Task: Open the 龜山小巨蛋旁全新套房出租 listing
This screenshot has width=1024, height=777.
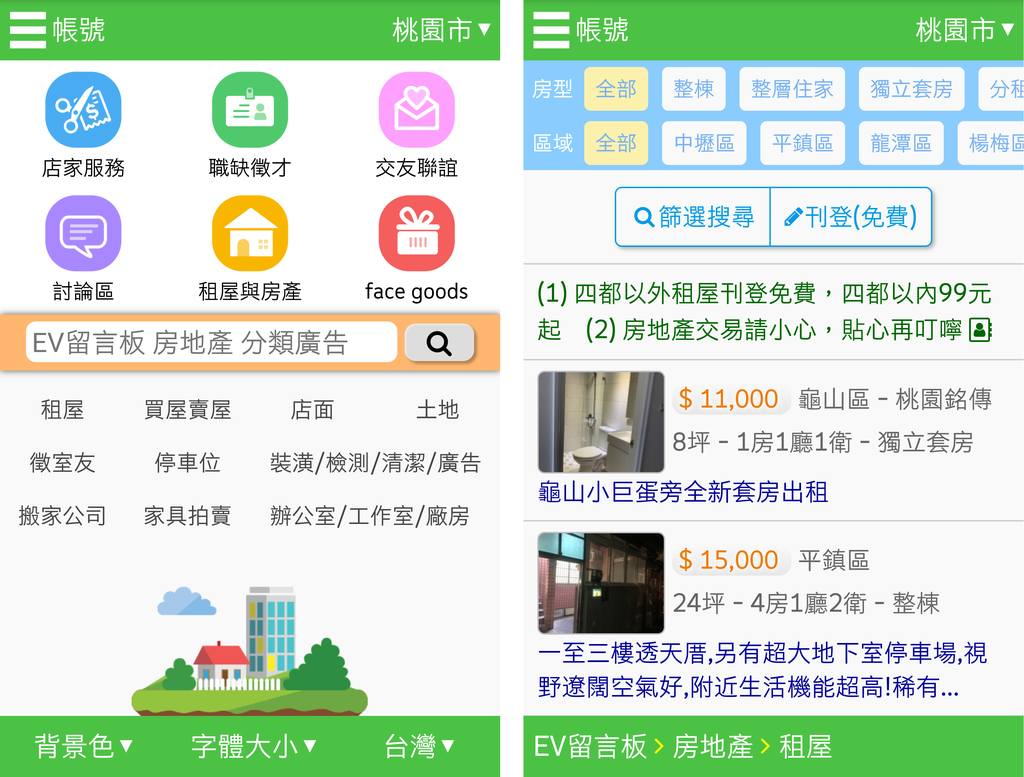Action: pyautogui.click(x=683, y=492)
